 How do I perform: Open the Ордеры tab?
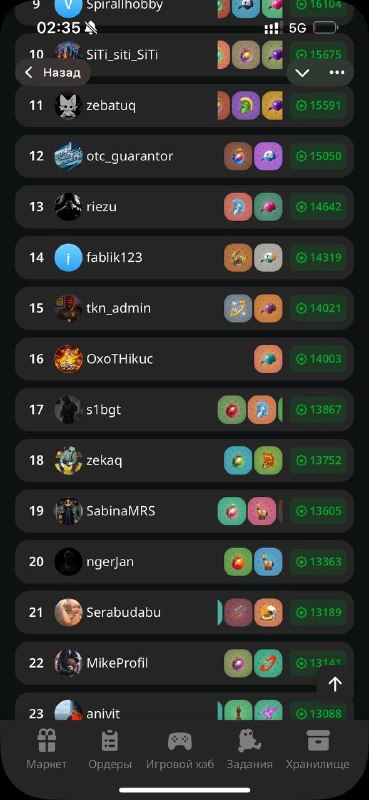[110, 749]
